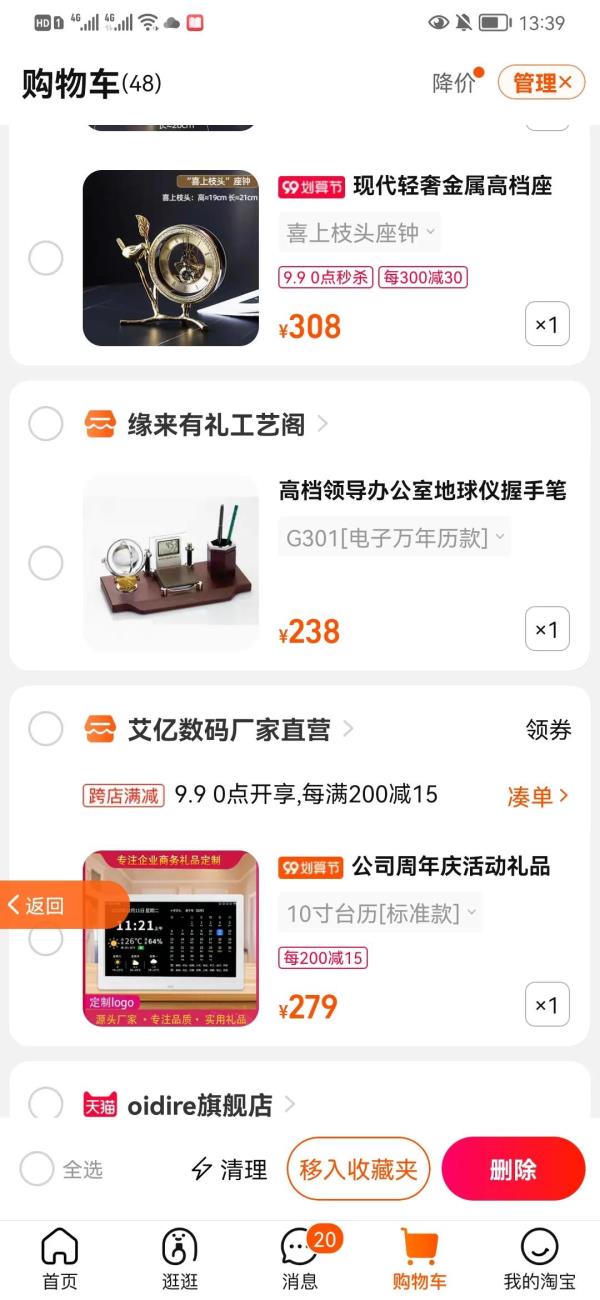The image size is (600, 1300).
Task: Toggle the 全选 select-all checkbox
Action: tap(37, 1169)
